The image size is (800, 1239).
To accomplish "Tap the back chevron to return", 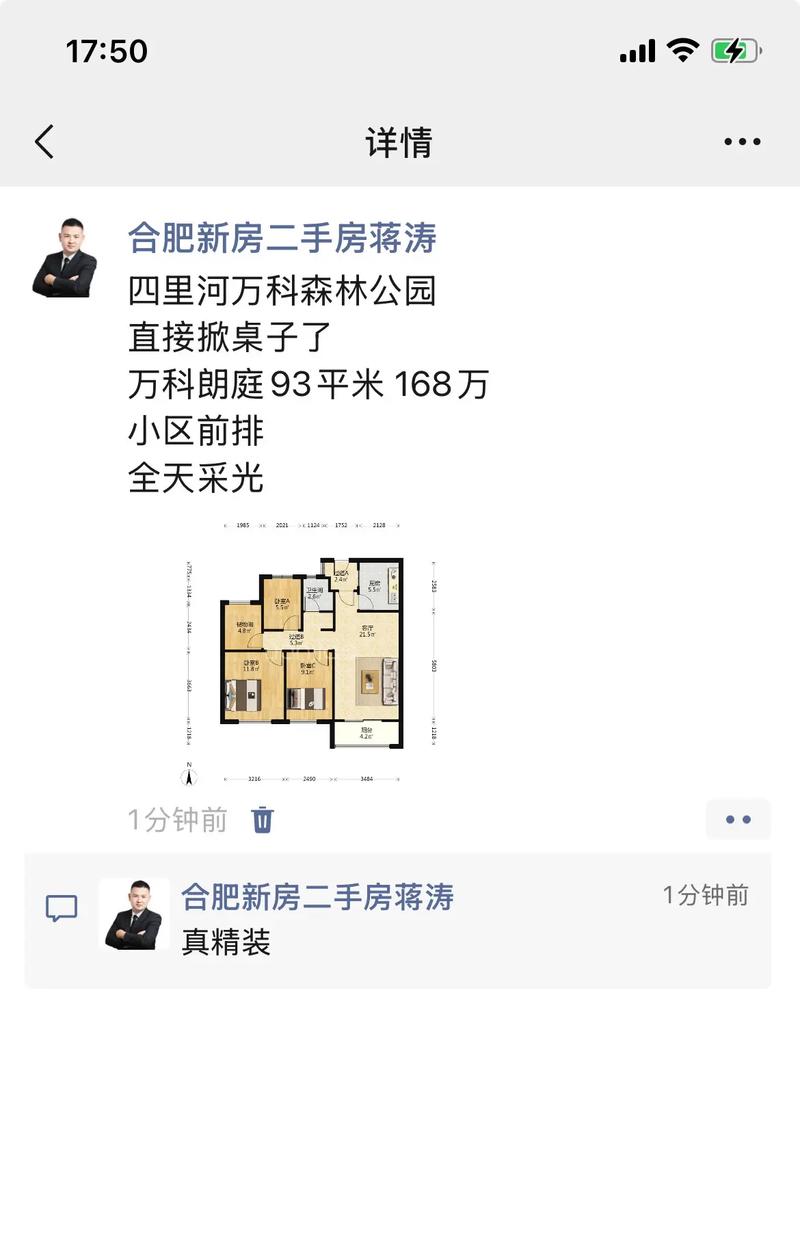I will click(x=42, y=143).
